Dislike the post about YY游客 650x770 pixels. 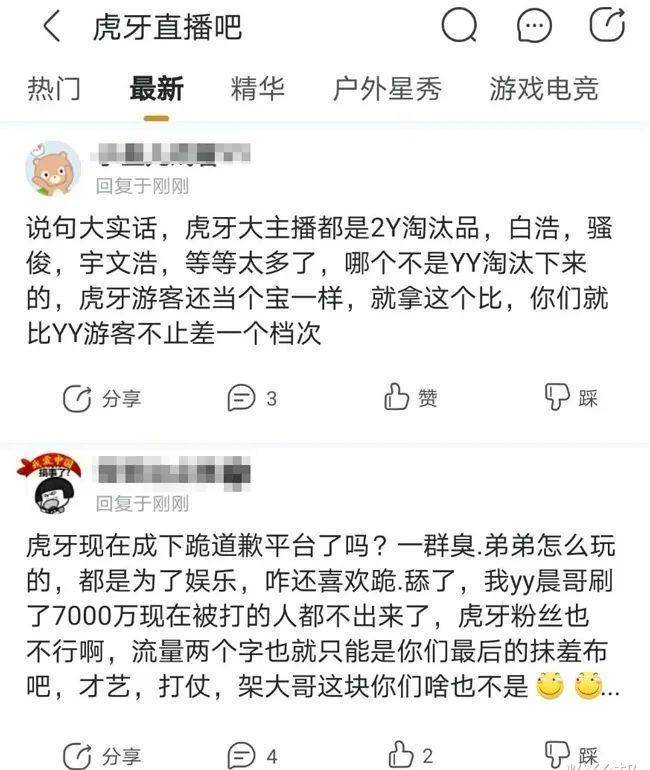click(571, 398)
